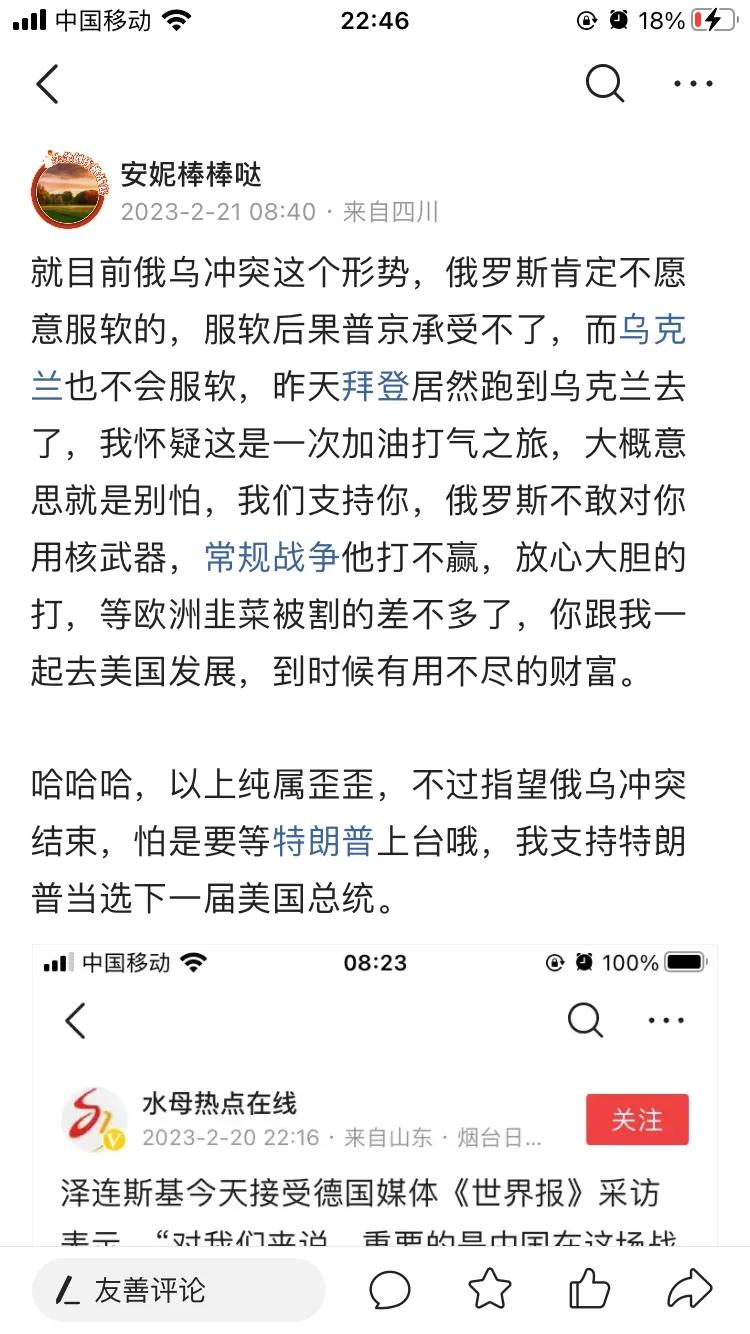750x1334 pixels.
Task: Open the 特朗普 keyword link
Action: pos(323,842)
